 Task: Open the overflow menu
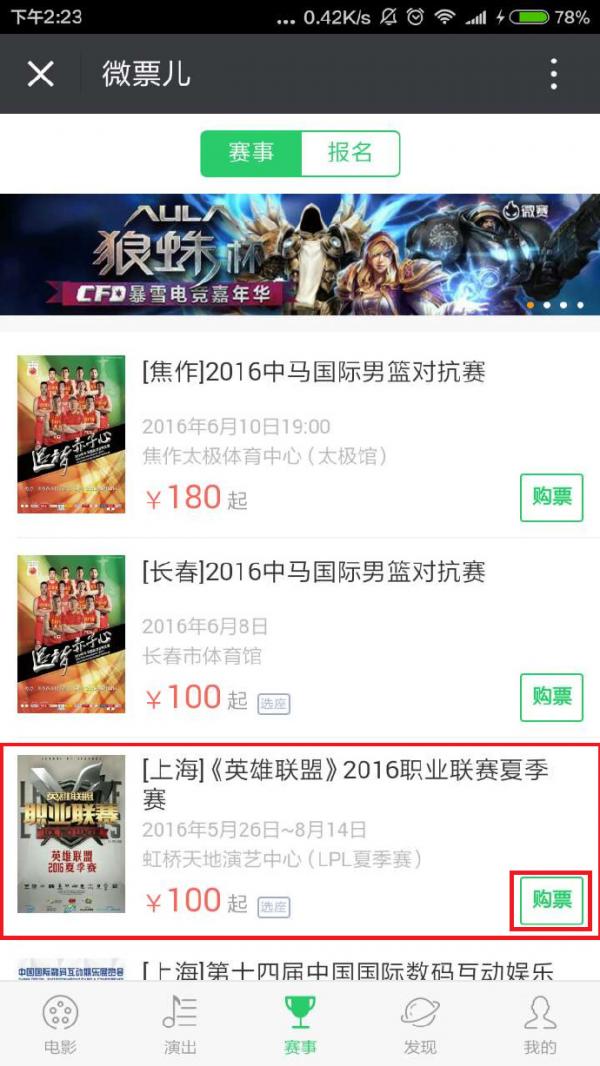pos(554,73)
